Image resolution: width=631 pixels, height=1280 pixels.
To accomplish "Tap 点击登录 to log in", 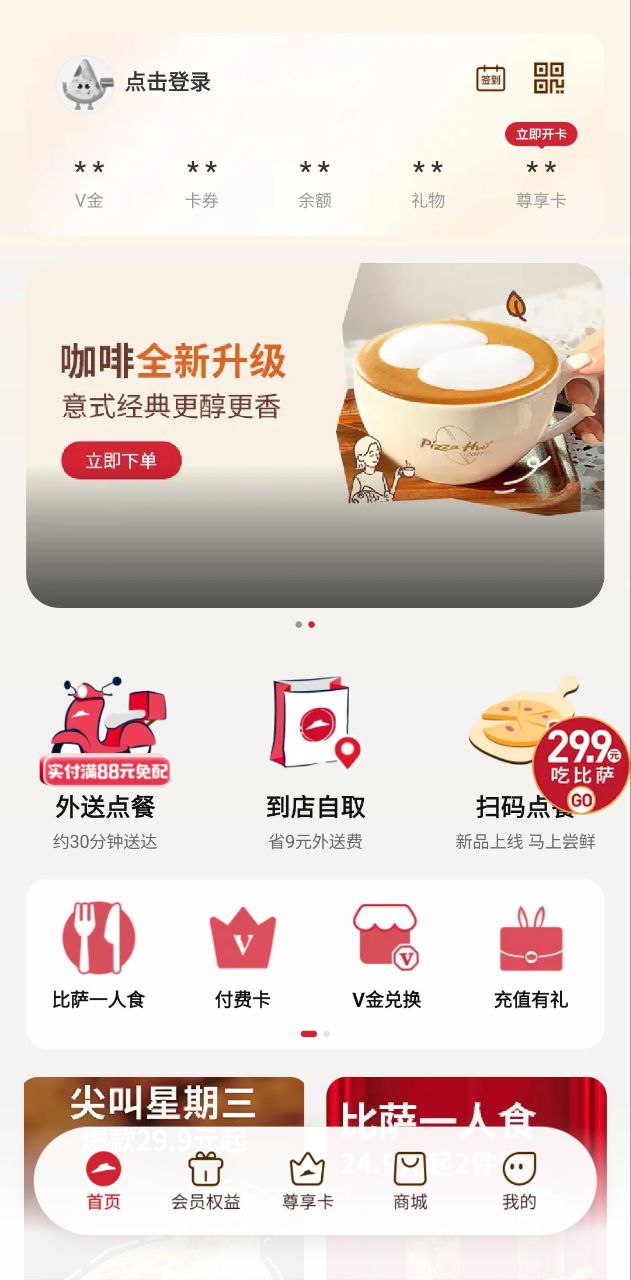I will (x=167, y=82).
